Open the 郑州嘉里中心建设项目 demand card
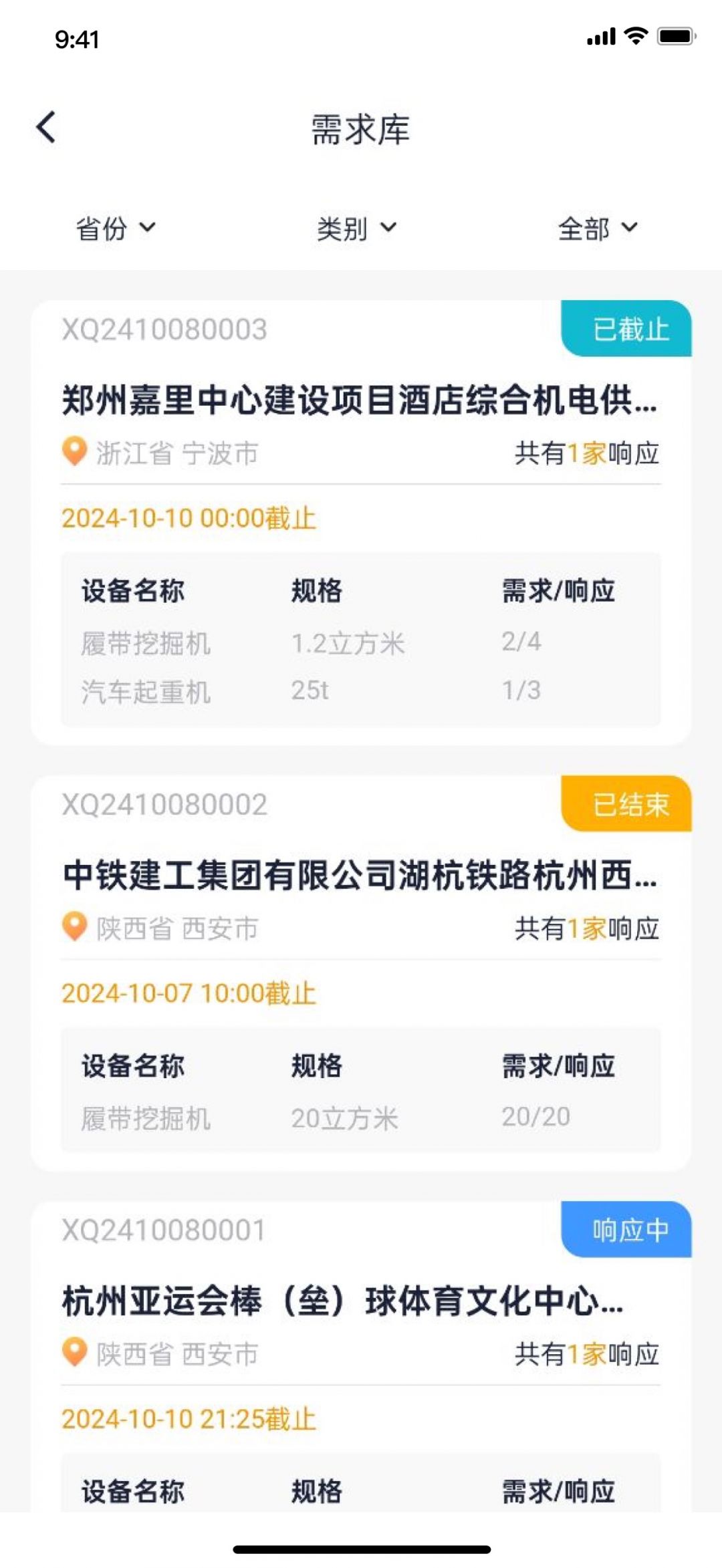The image size is (722, 1568). tap(359, 400)
